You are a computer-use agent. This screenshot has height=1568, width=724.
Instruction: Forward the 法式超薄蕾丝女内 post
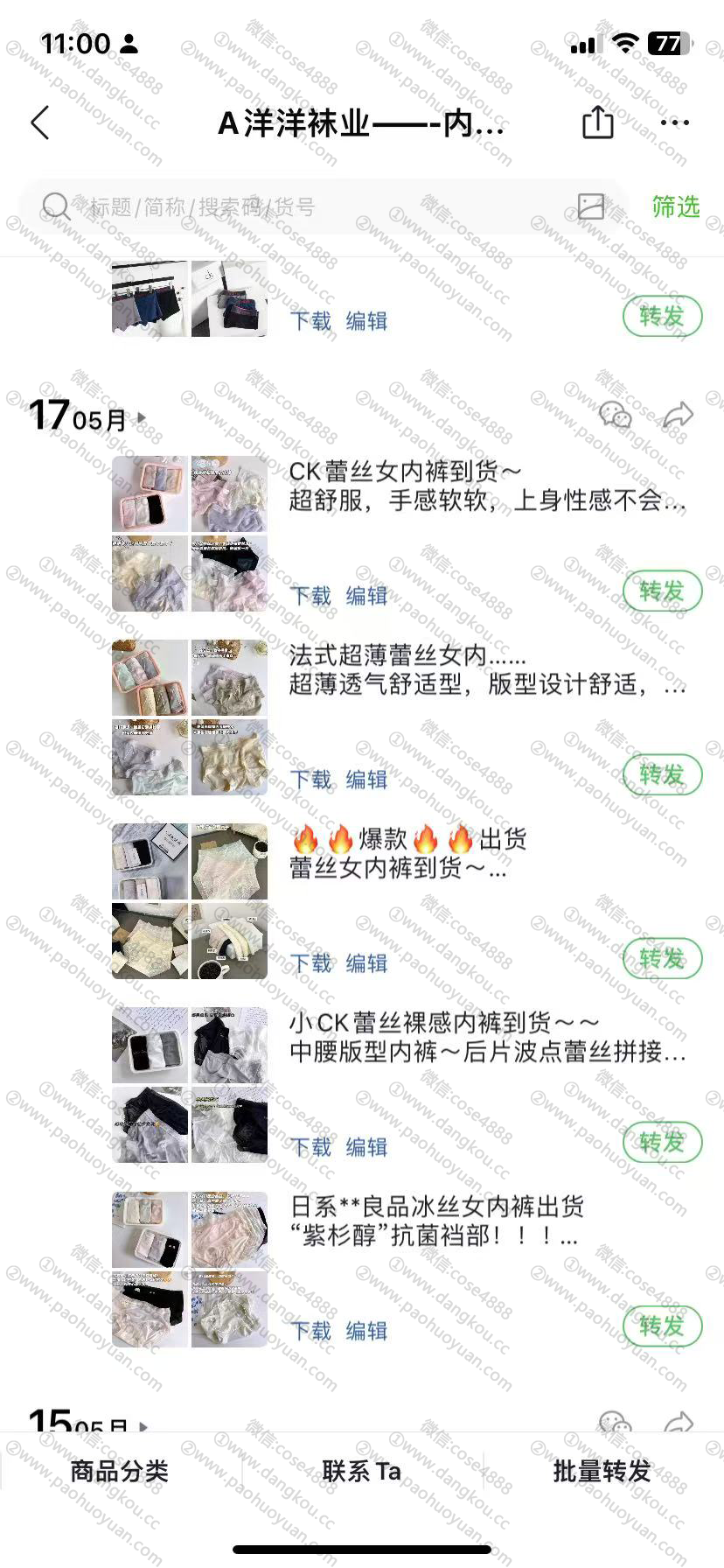[662, 775]
